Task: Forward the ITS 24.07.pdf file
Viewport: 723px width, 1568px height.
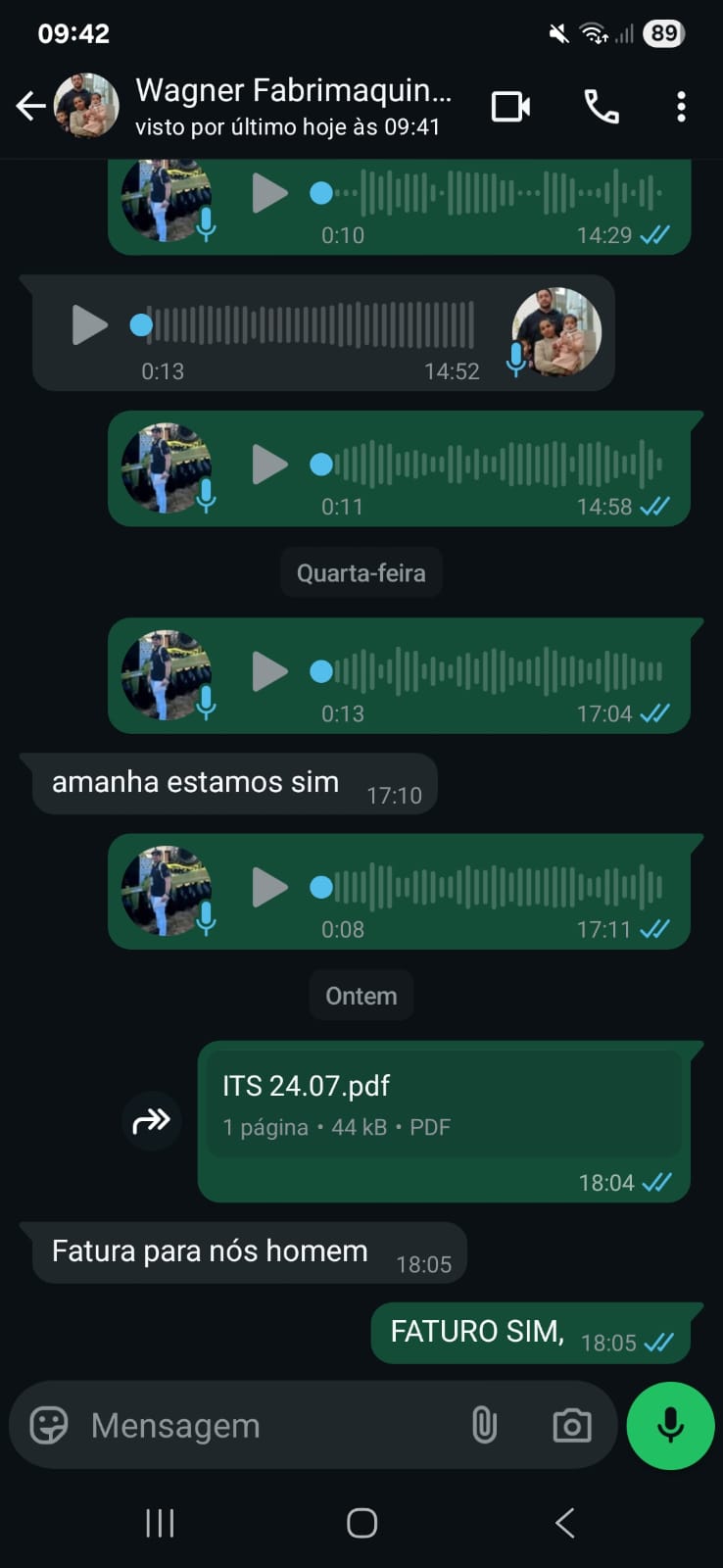Action: [152, 1120]
